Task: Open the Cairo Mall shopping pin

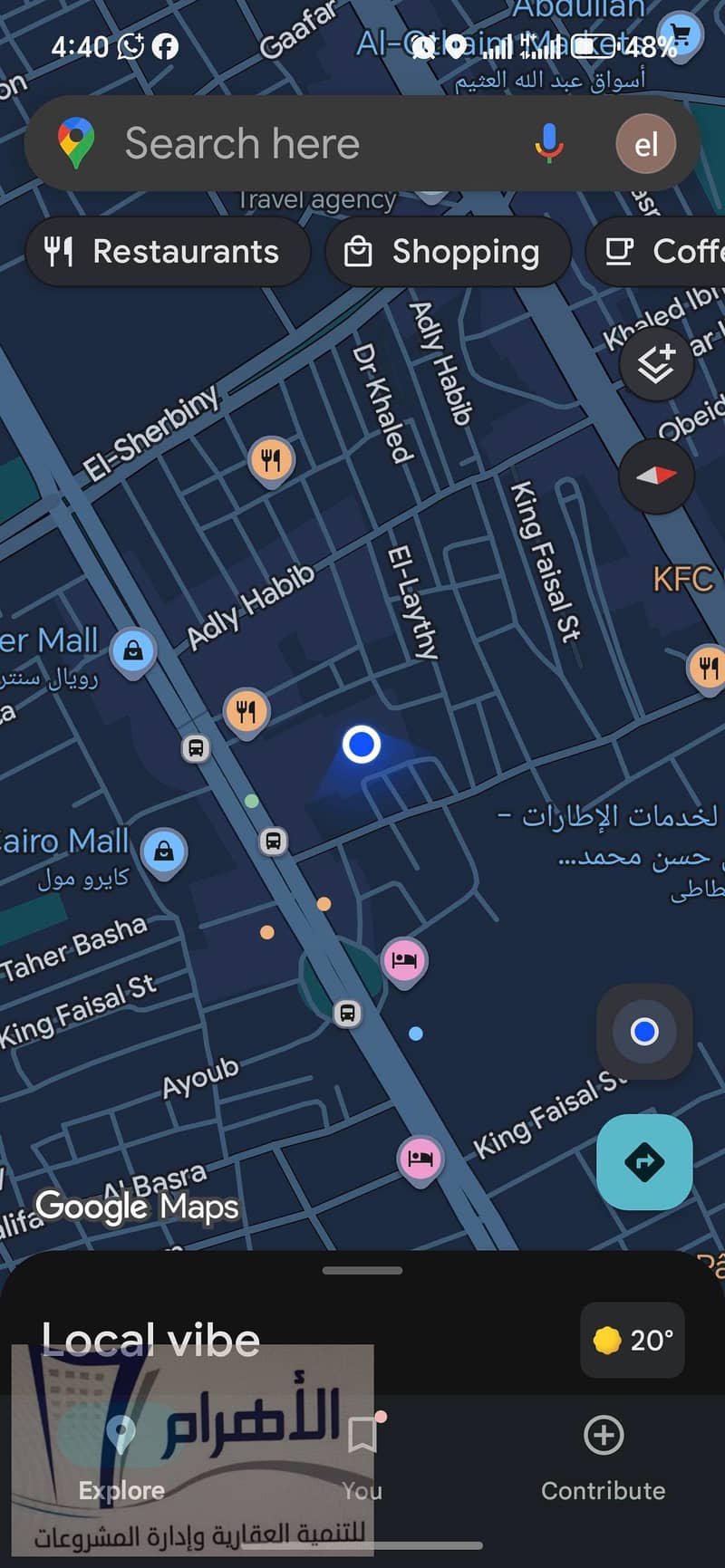Action: click(164, 851)
